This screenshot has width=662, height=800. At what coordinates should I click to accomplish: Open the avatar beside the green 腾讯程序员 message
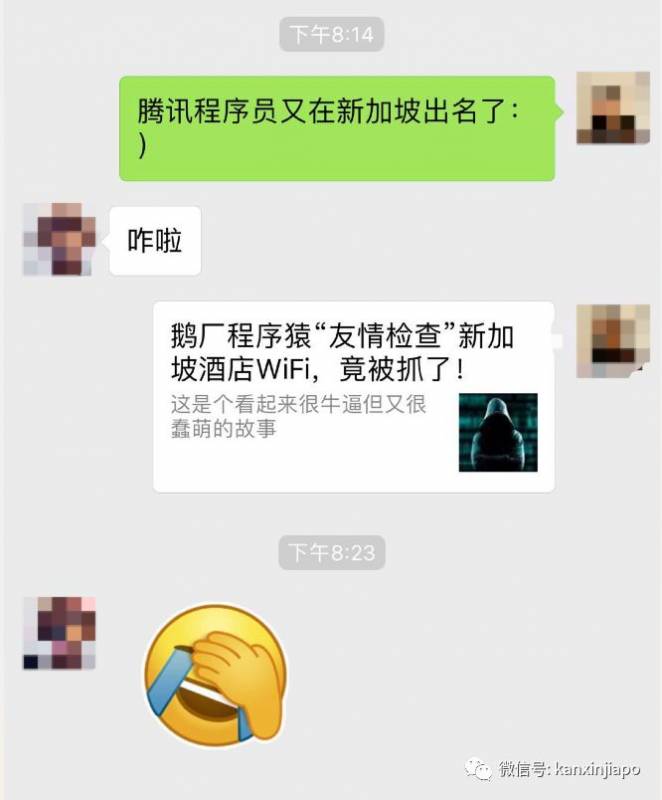click(612, 108)
